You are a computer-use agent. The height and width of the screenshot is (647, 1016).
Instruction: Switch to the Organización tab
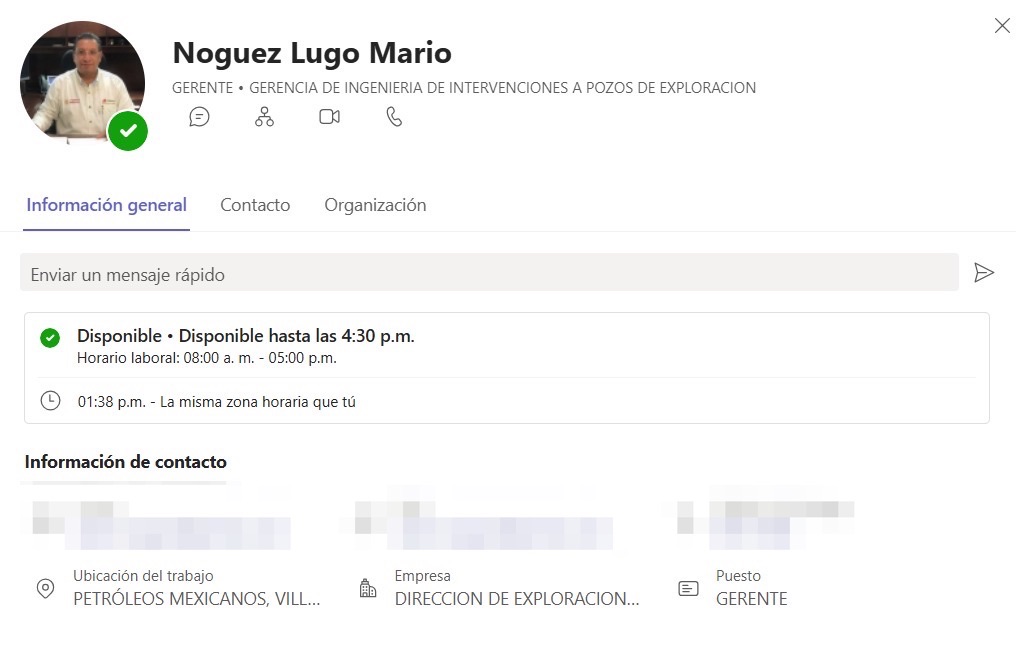tap(375, 205)
